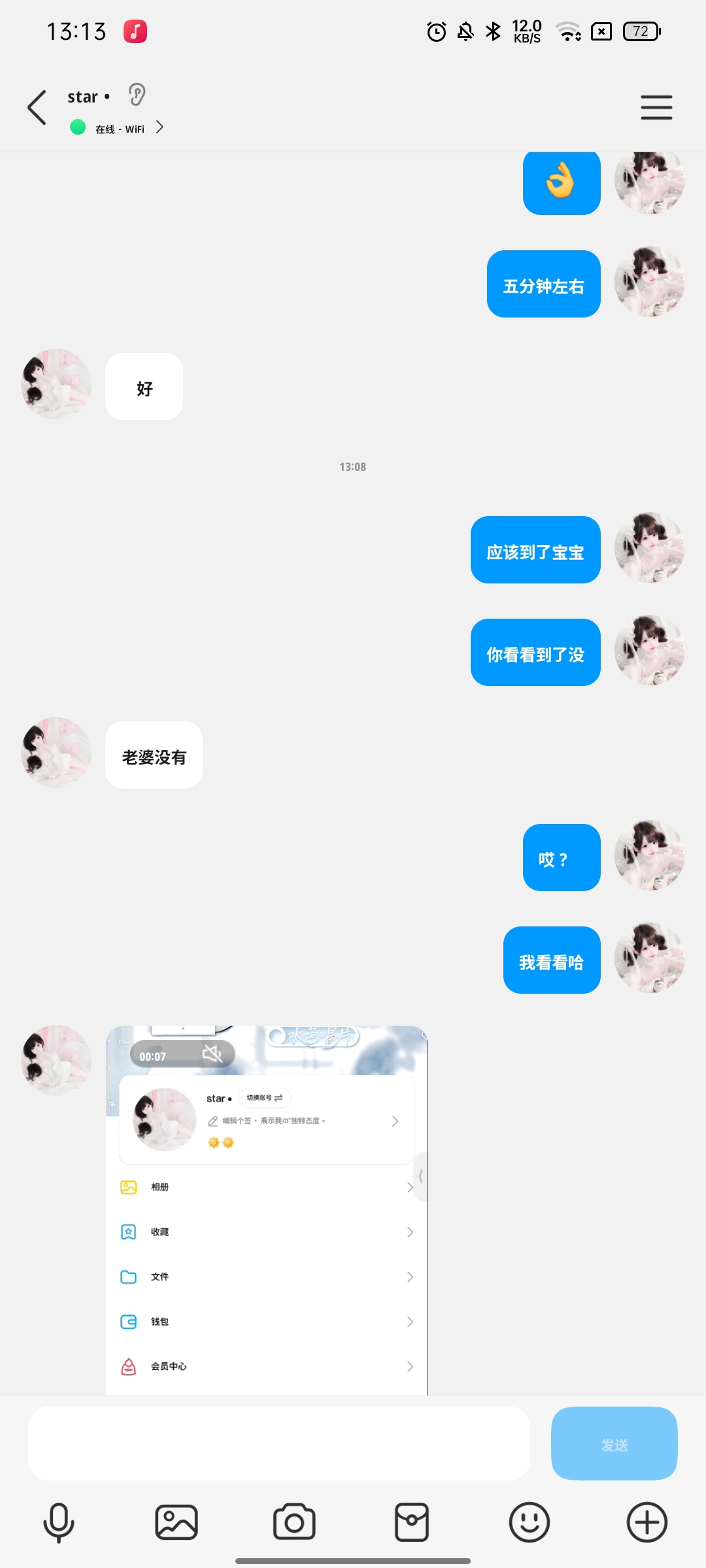Open the emoji sticker panel
The height and width of the screenshot is (1568, 706).
coord(529,1522)
